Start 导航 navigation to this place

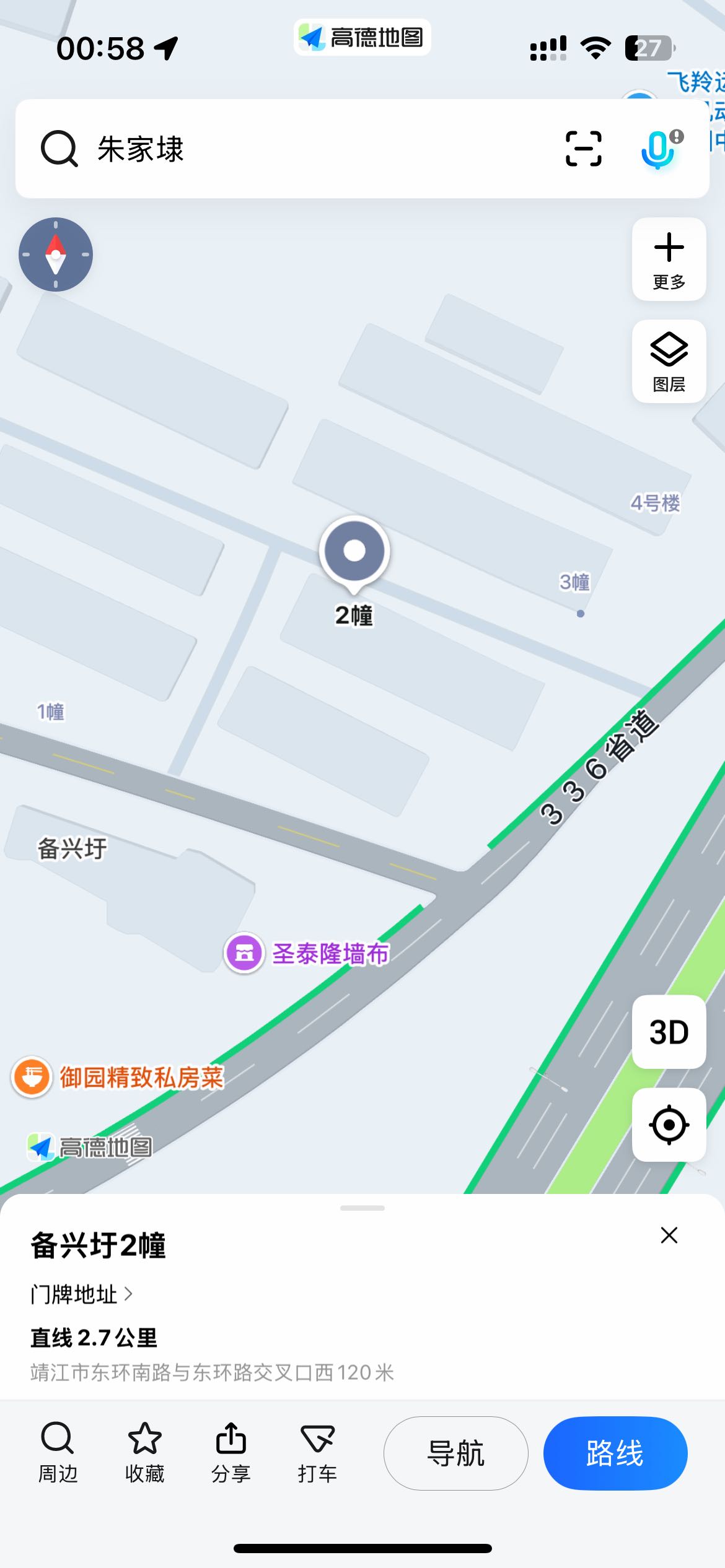tap(455, 1453)
